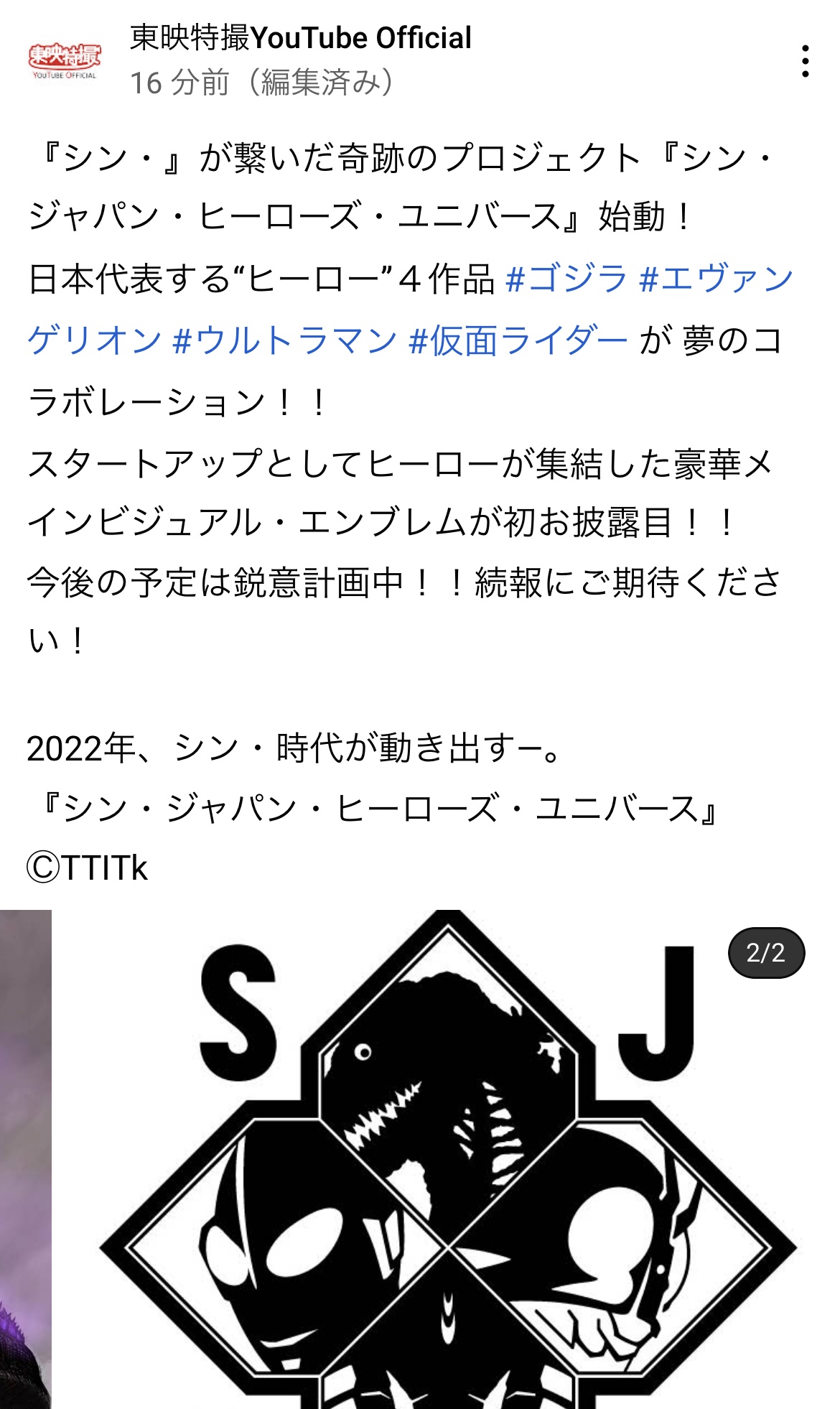Image resolution: width=840 pixels, height=1409 pixels.
Task: View the SJHU emblem image full screen
Action: pyautogui.click(x=447, y=1163)
